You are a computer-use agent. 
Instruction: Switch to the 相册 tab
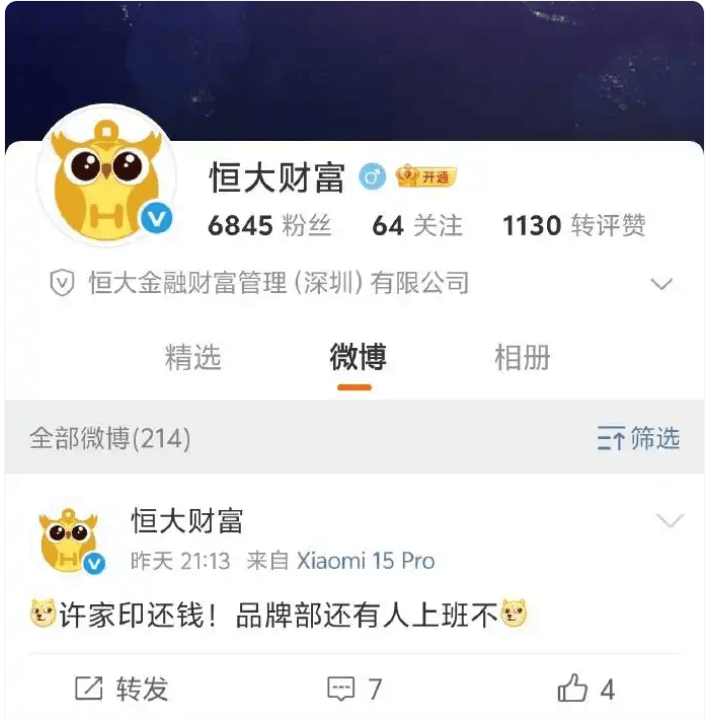click(x=522, y=358)
